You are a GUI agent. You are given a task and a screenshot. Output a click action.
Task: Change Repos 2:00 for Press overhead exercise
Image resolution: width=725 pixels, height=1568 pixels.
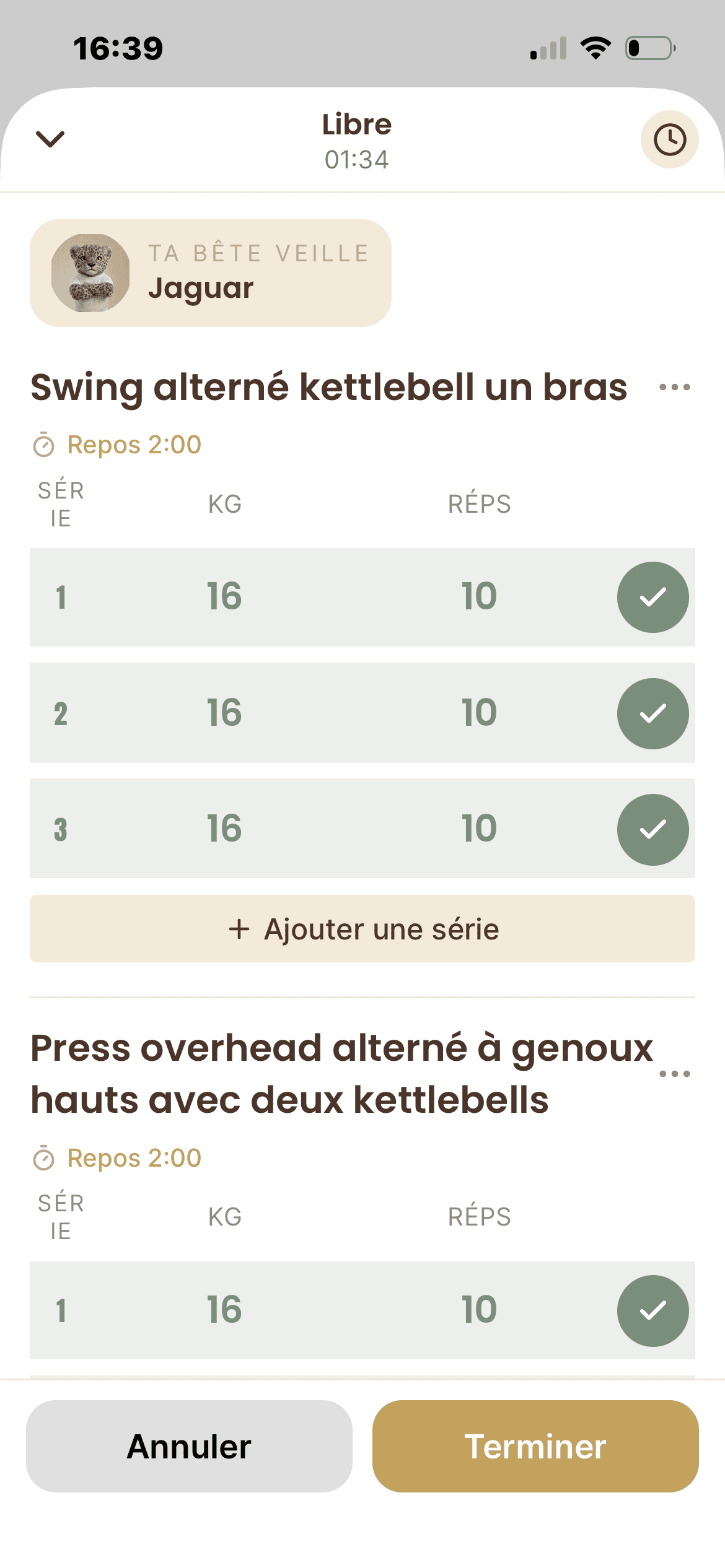point(117,1158)
